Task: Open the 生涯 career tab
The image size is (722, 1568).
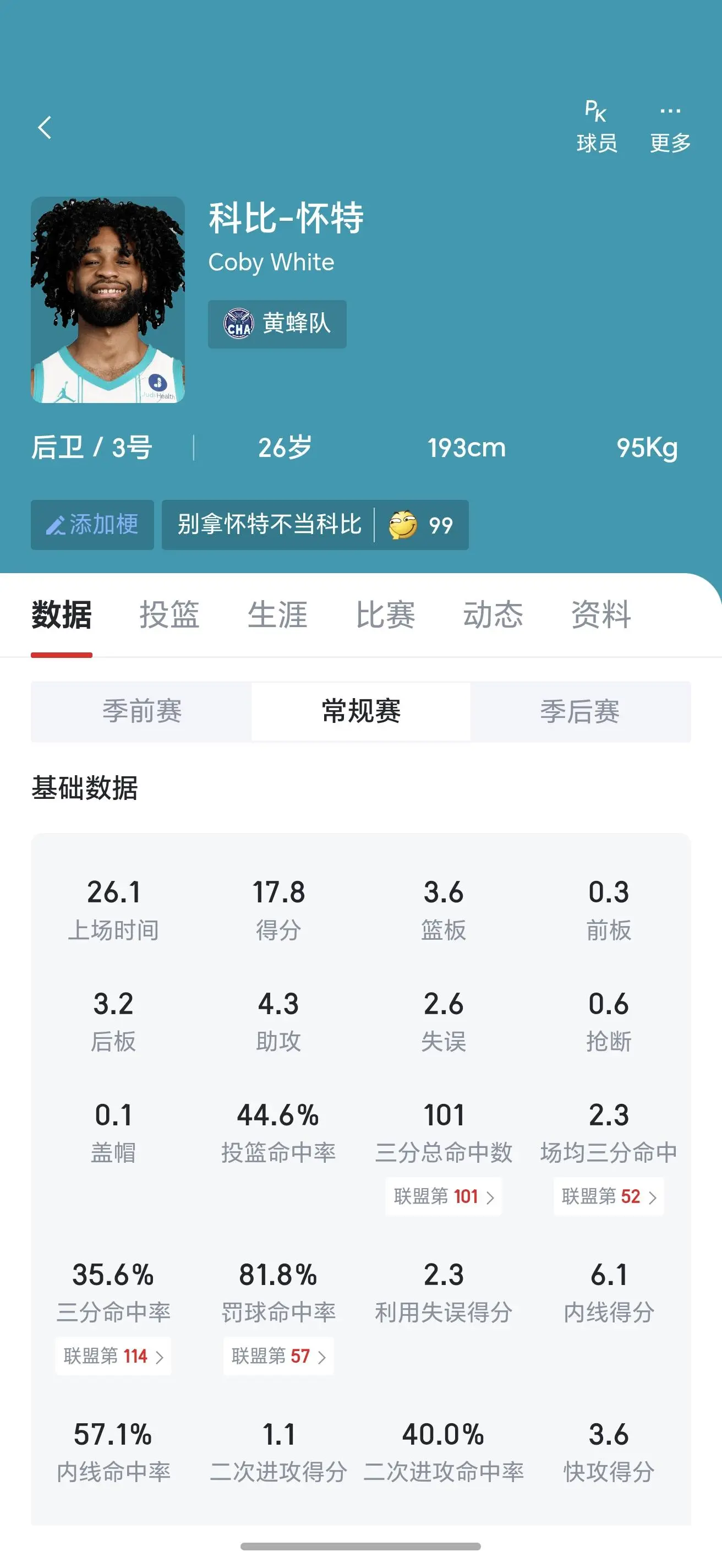Action: tap(278, 615)
